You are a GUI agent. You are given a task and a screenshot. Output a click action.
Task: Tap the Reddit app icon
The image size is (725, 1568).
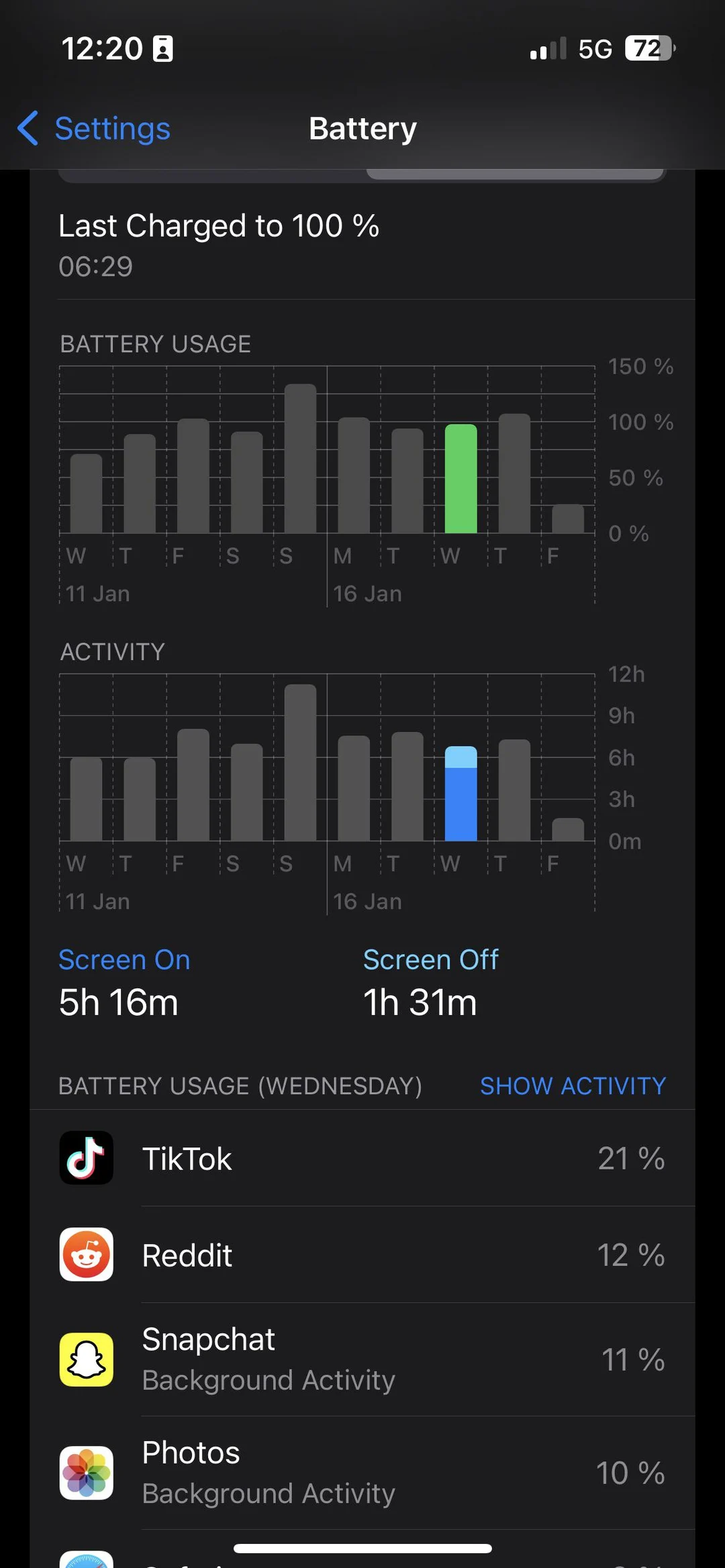(x=87, y=1254)
